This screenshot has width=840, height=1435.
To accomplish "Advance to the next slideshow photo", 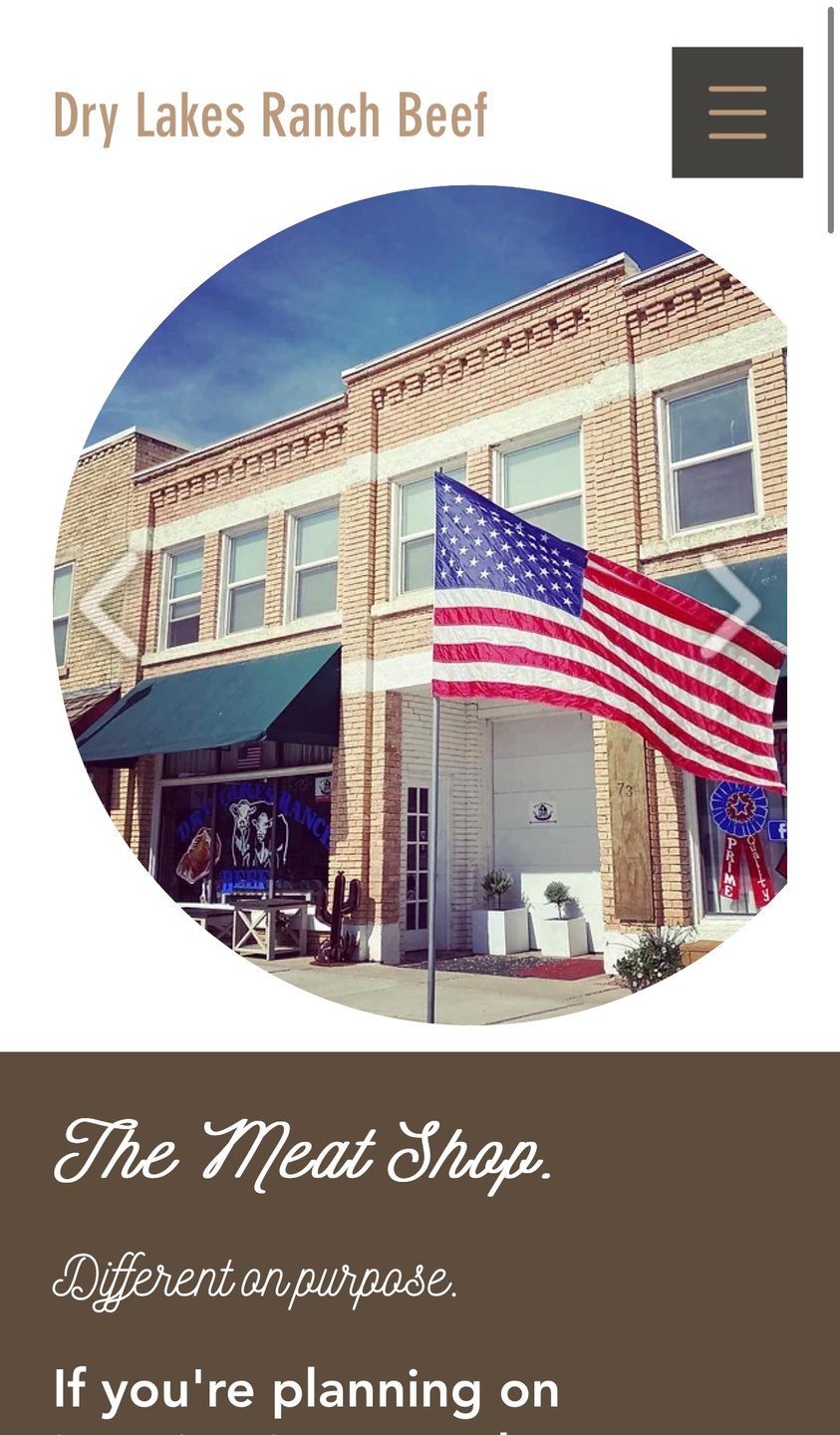I will point(731,604).
